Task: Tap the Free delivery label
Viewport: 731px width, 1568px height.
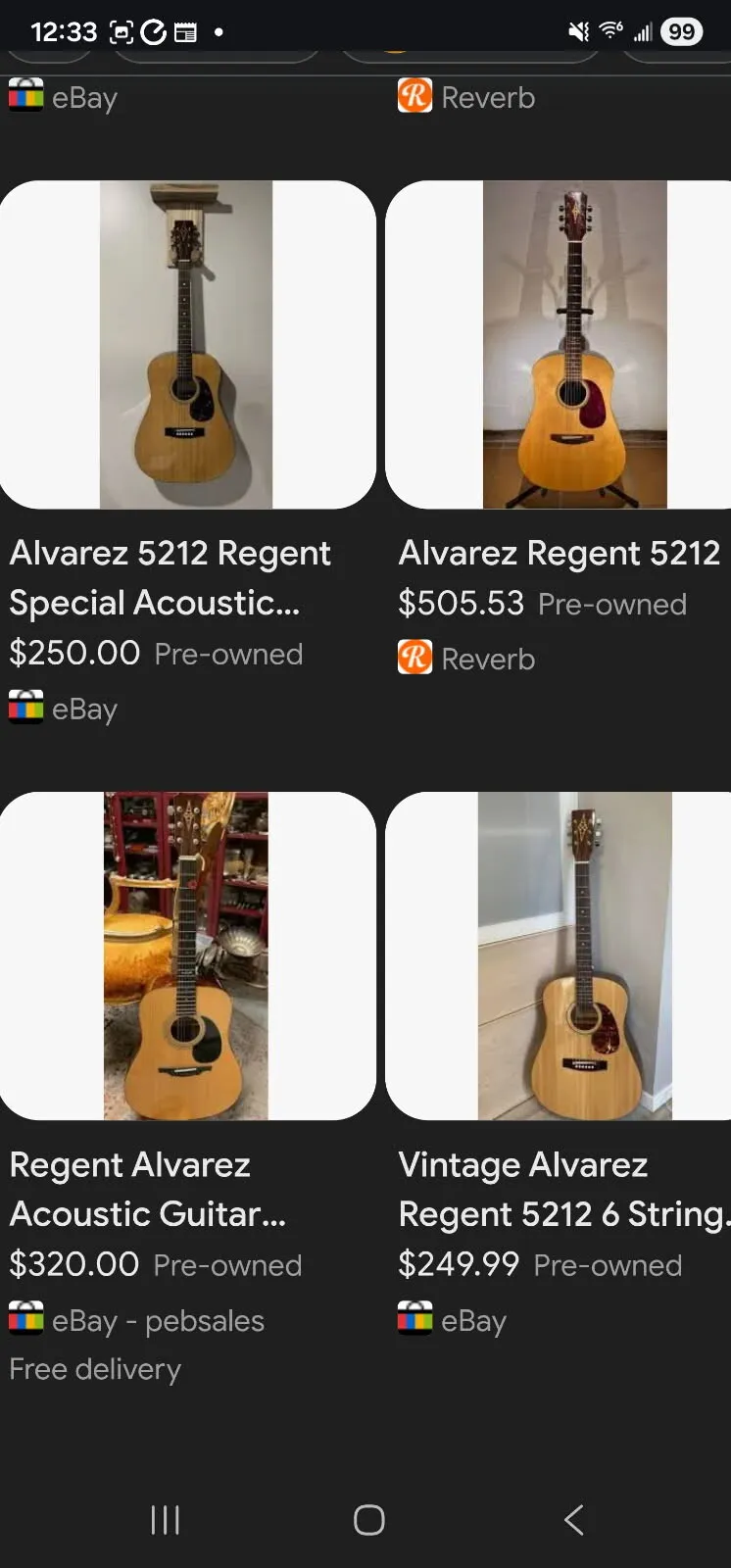Action: [94, 1368]
